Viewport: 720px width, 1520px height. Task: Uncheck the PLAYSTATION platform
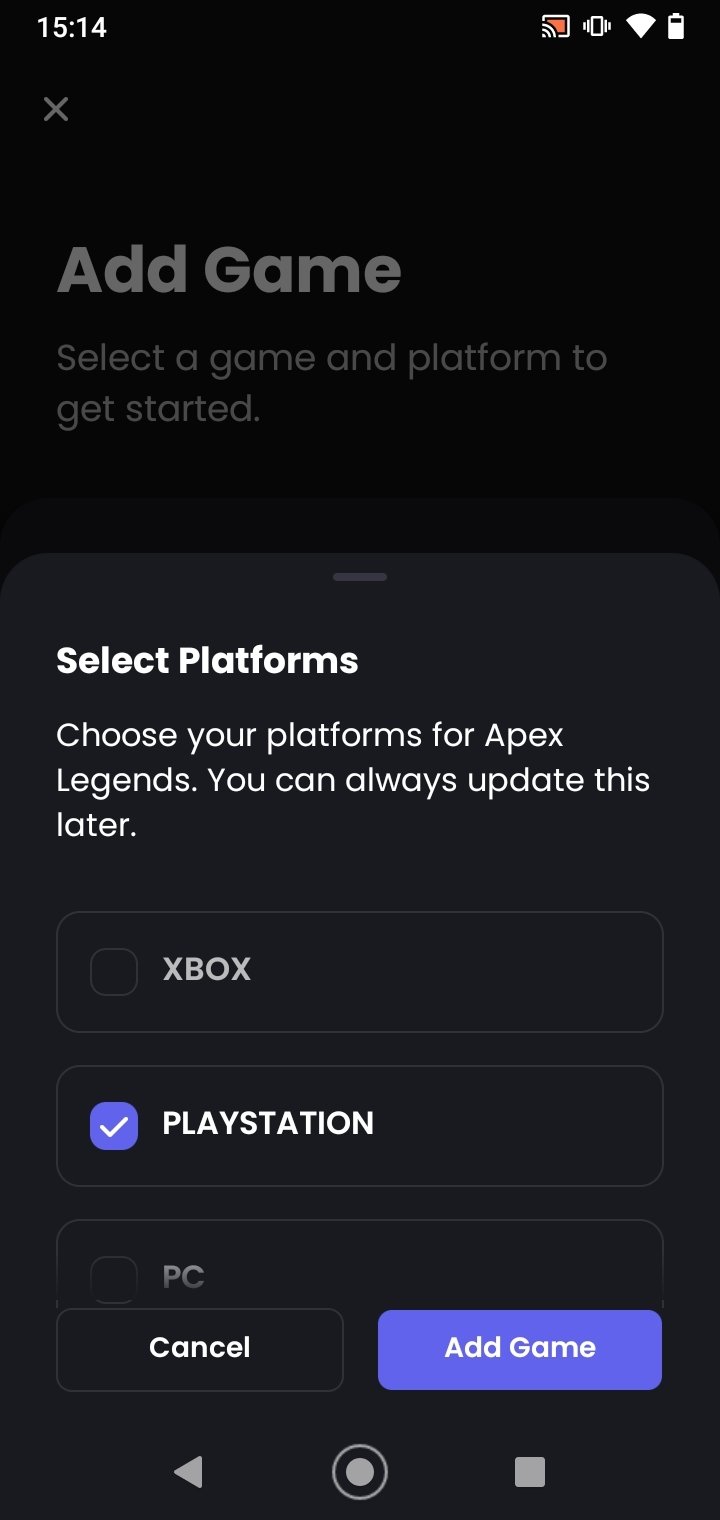coord(114,1126)
